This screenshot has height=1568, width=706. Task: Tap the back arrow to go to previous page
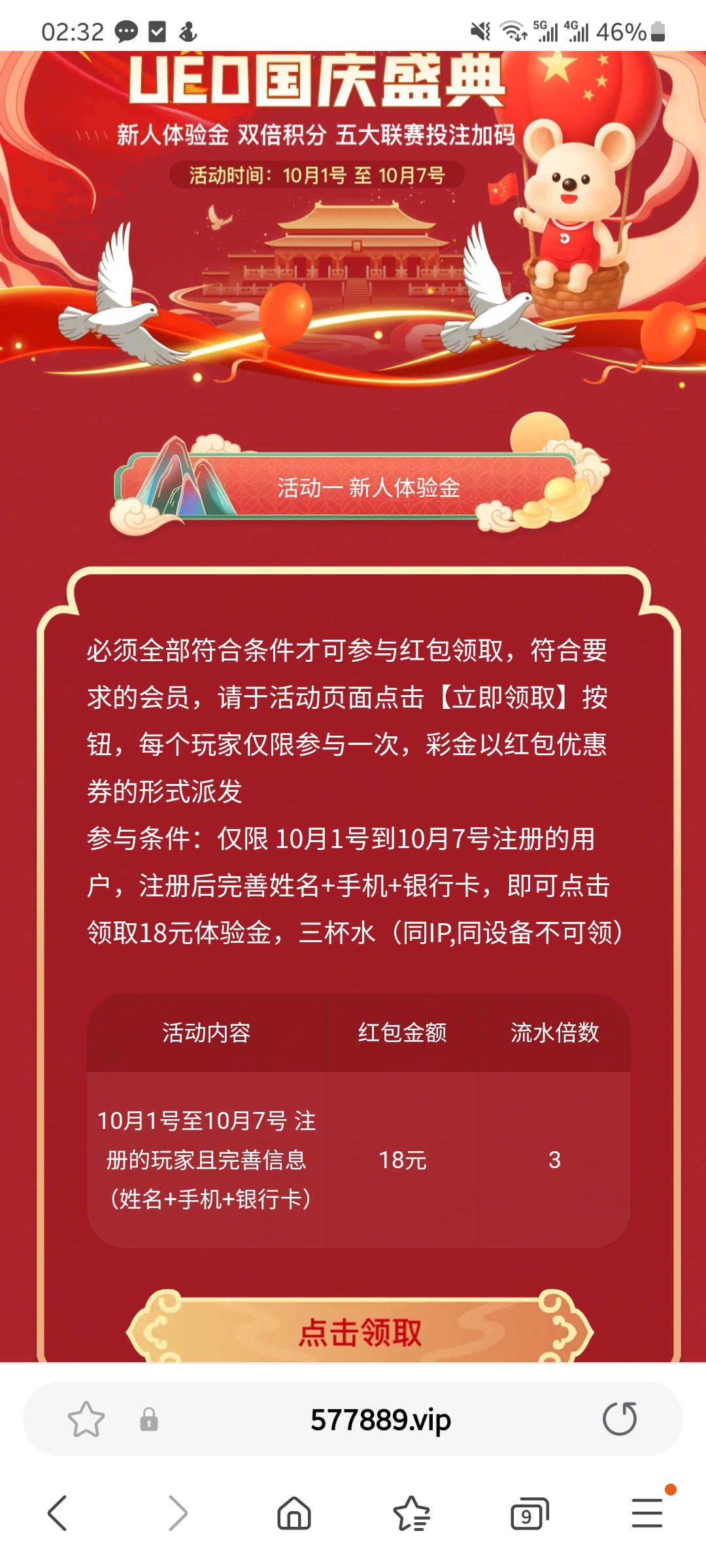click(x=58, y=1514)
